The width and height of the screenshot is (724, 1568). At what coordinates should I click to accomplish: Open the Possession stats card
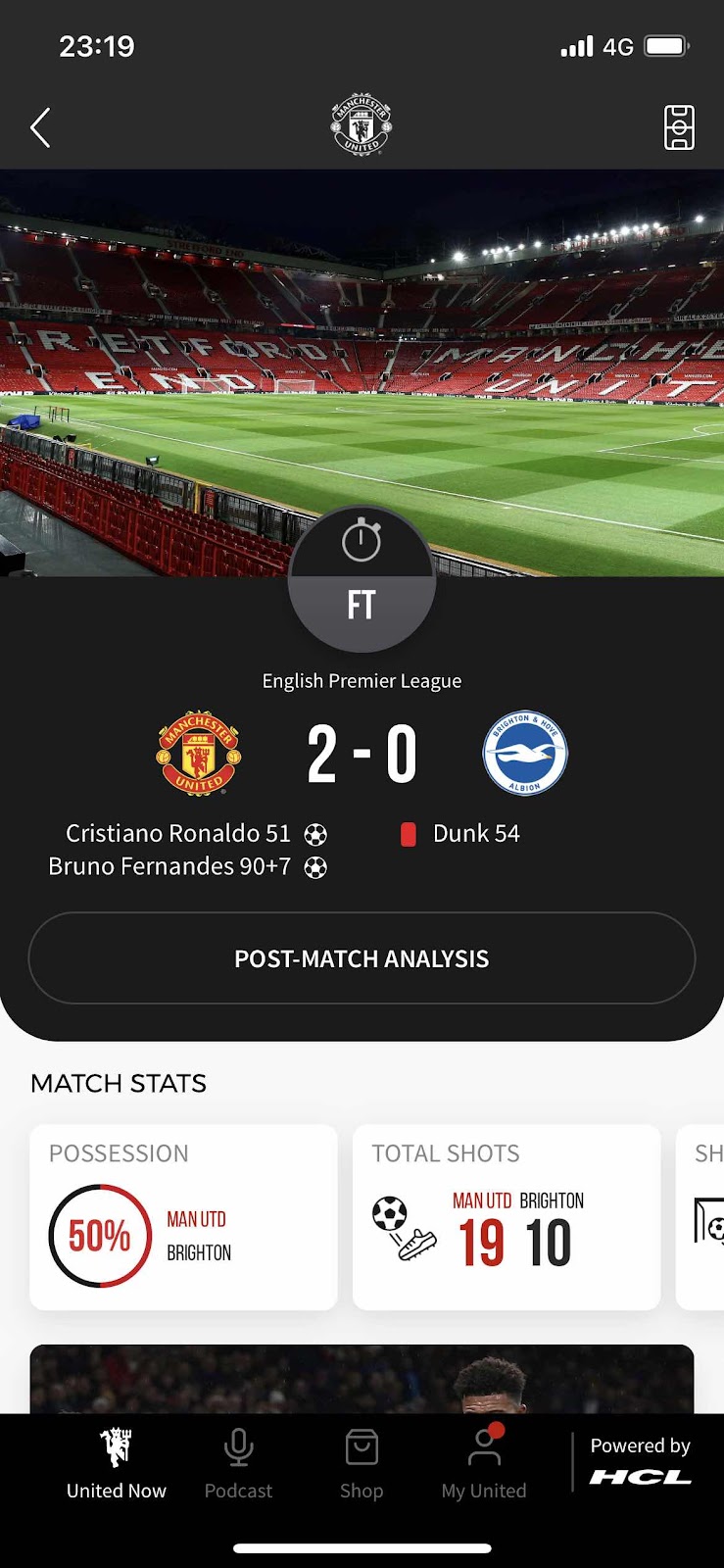(x=184, y=1217)
